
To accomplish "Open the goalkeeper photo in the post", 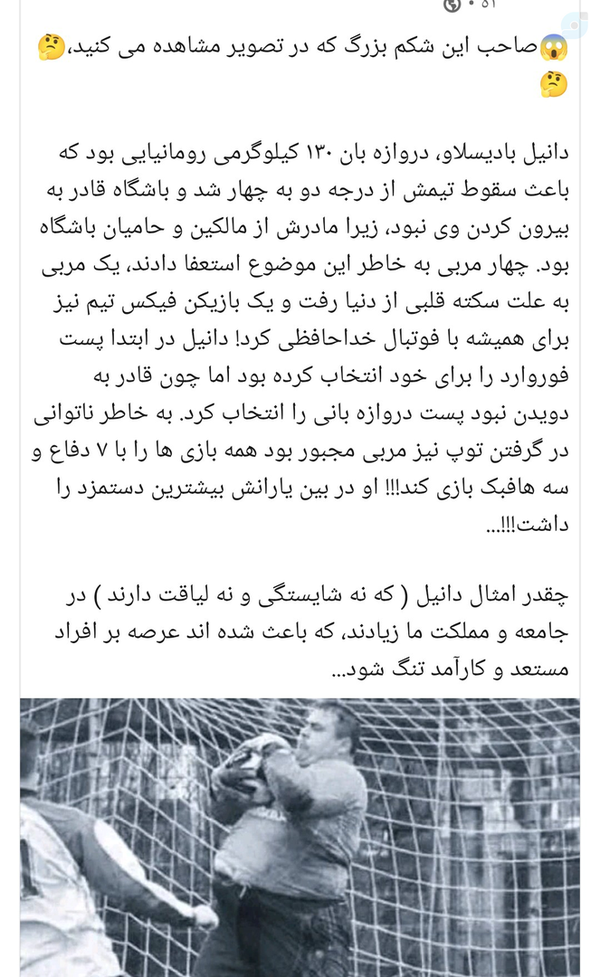I will 300,836.
